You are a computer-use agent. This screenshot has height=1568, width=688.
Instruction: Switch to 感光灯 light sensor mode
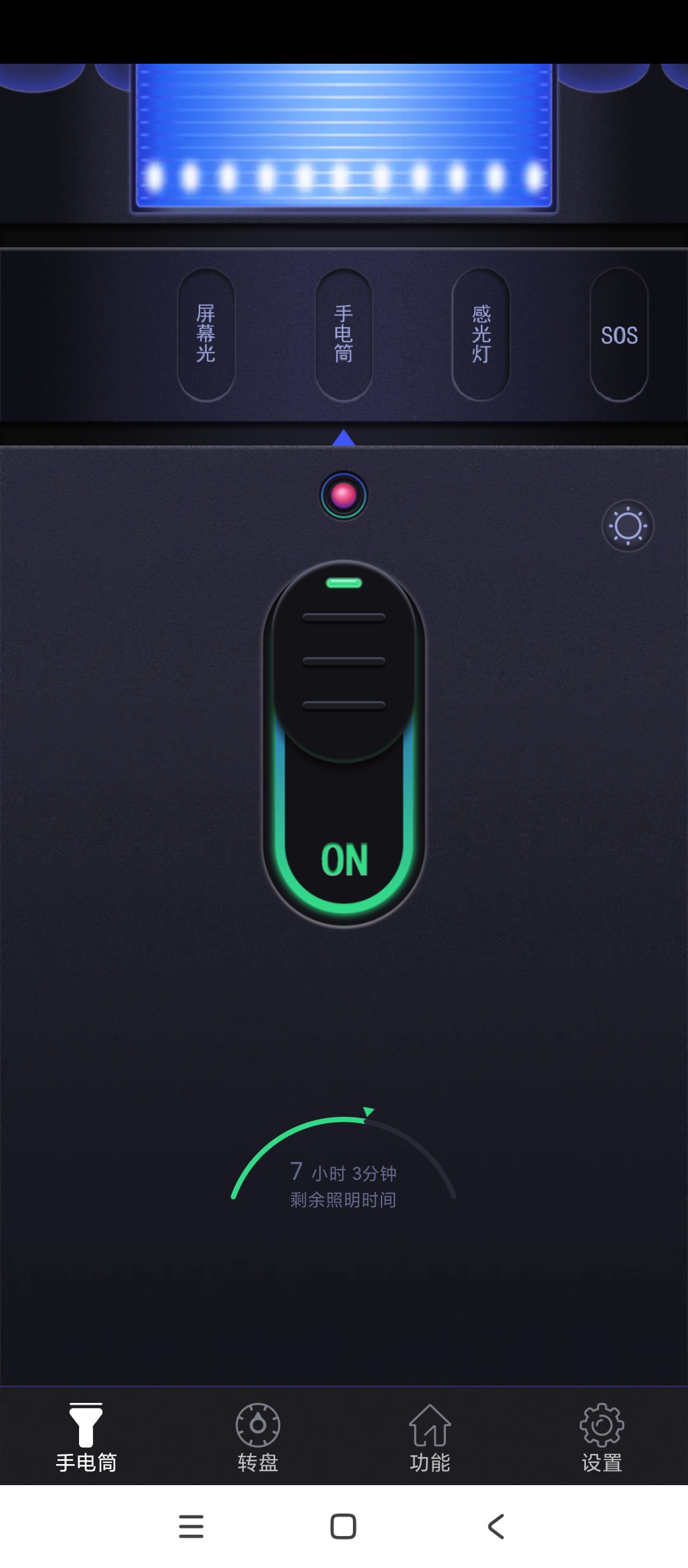click(481, 335)
